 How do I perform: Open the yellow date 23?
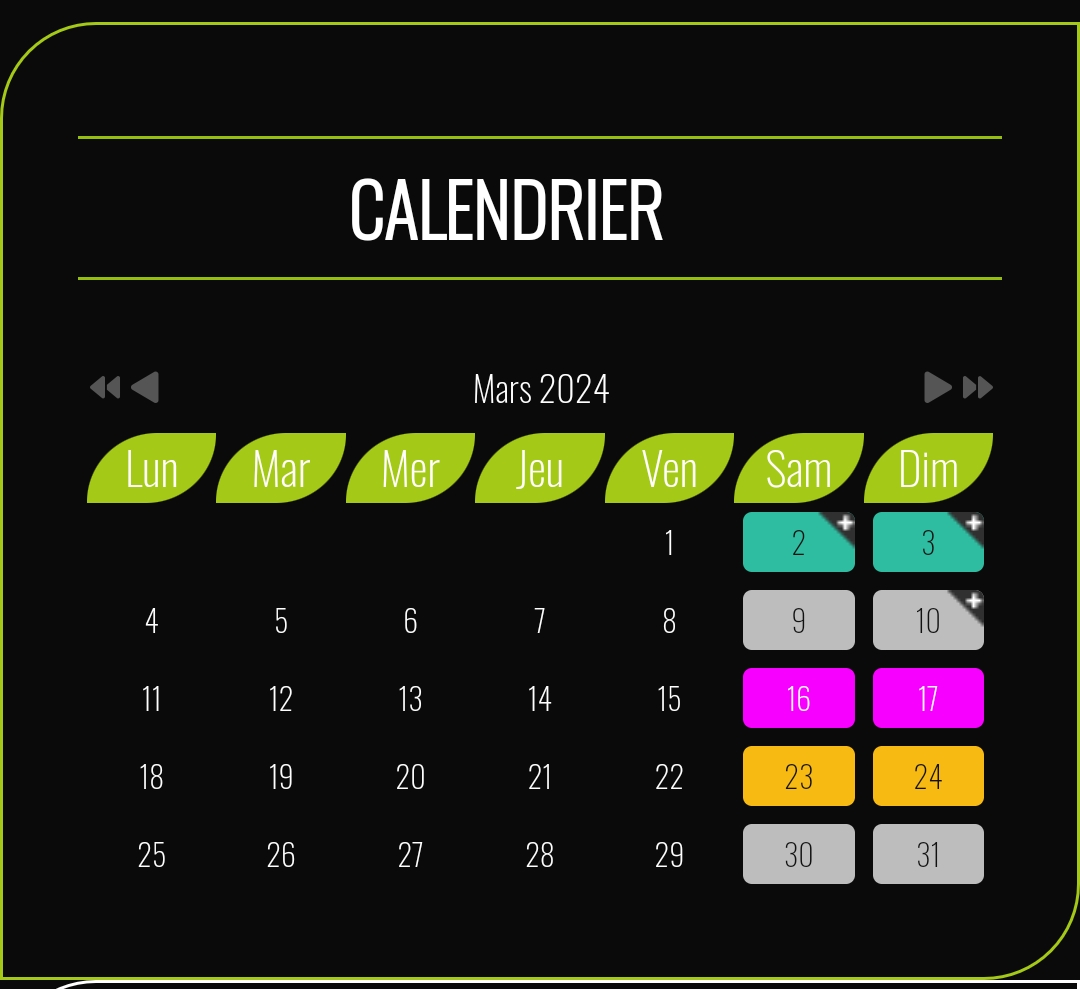click(x=798, y=776)
